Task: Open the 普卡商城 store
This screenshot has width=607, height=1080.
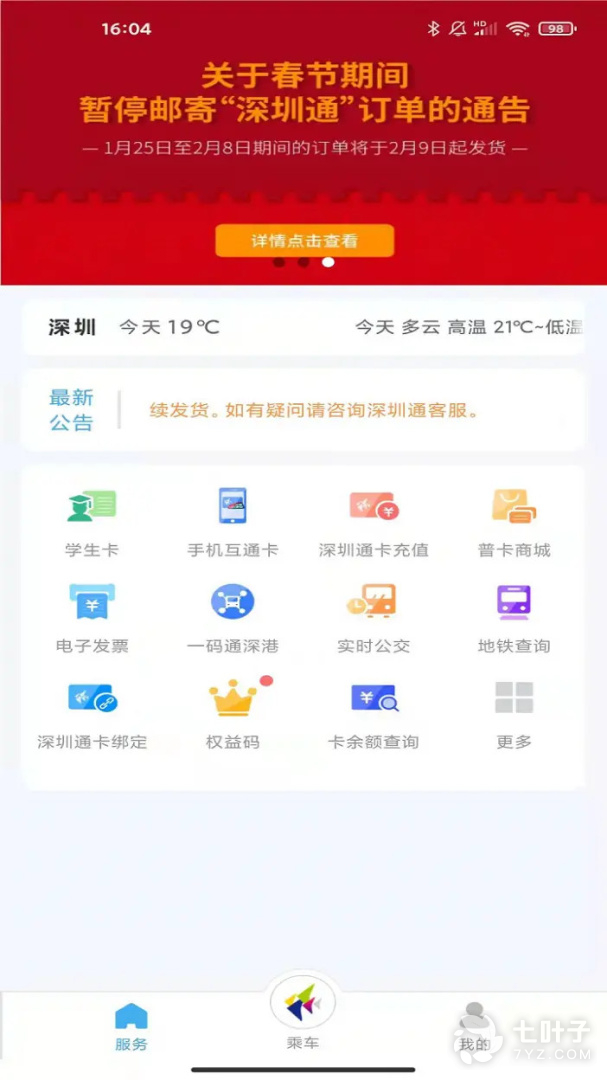Action: pyautogui.click(x=514, y=521)
